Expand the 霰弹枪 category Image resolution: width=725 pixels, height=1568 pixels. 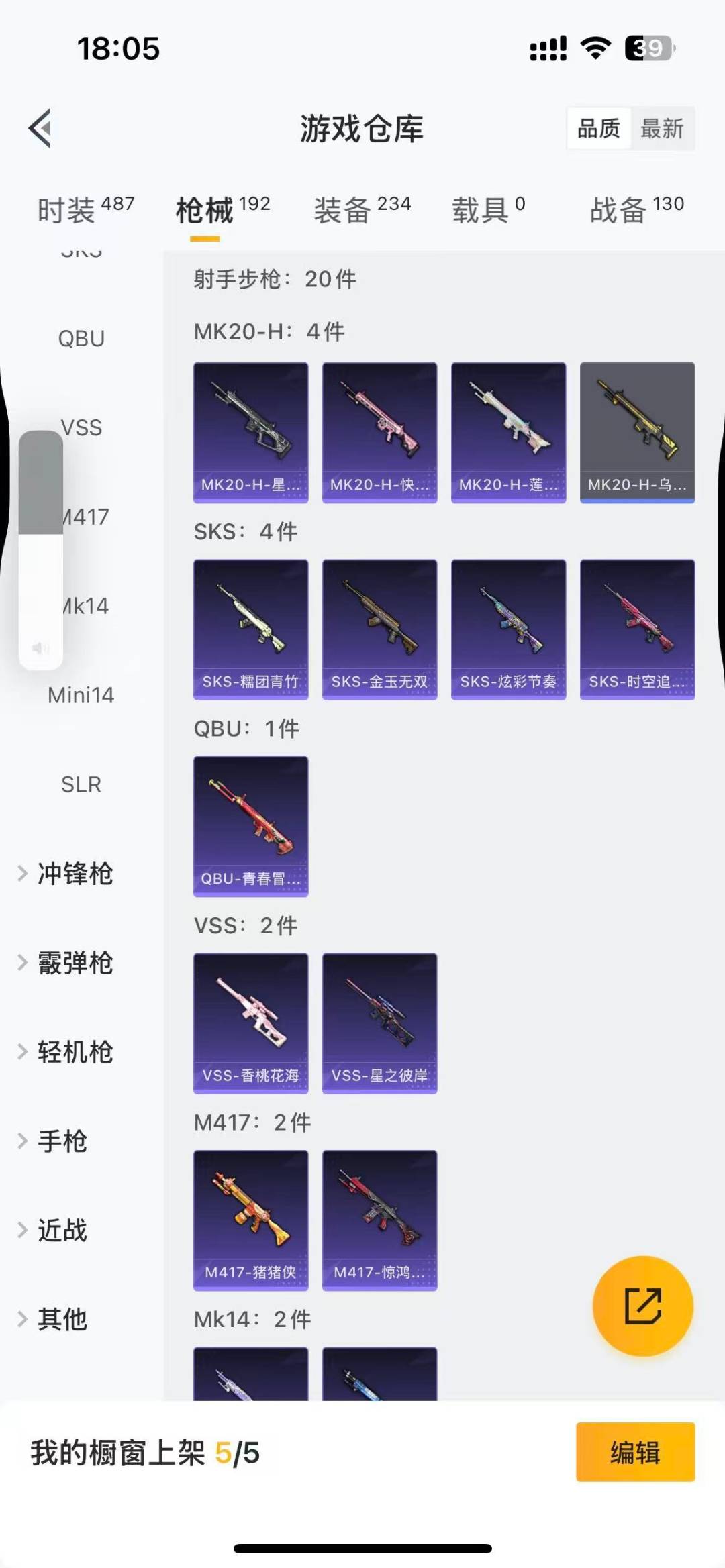pyautogui.click(x=74, y=963)
